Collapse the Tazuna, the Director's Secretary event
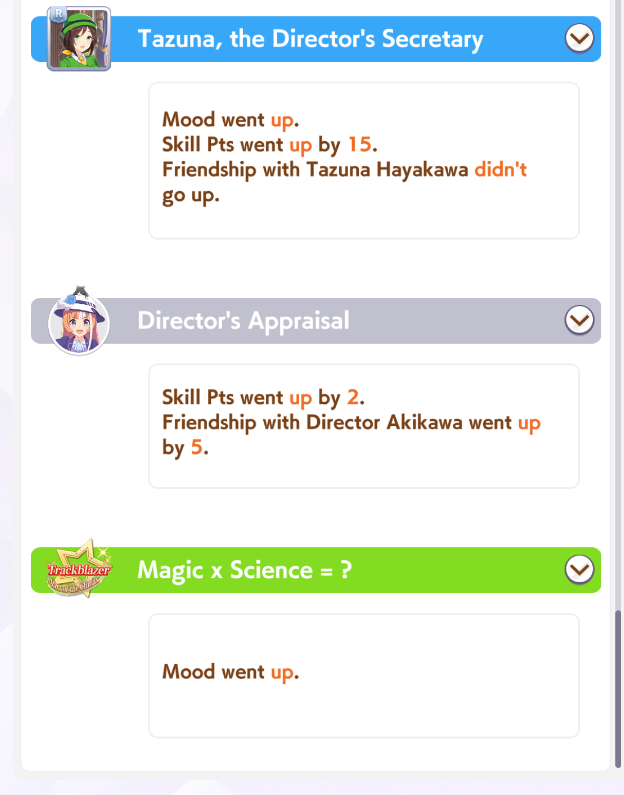The width and height of the screenshot is (624, 795). (580, 39)
